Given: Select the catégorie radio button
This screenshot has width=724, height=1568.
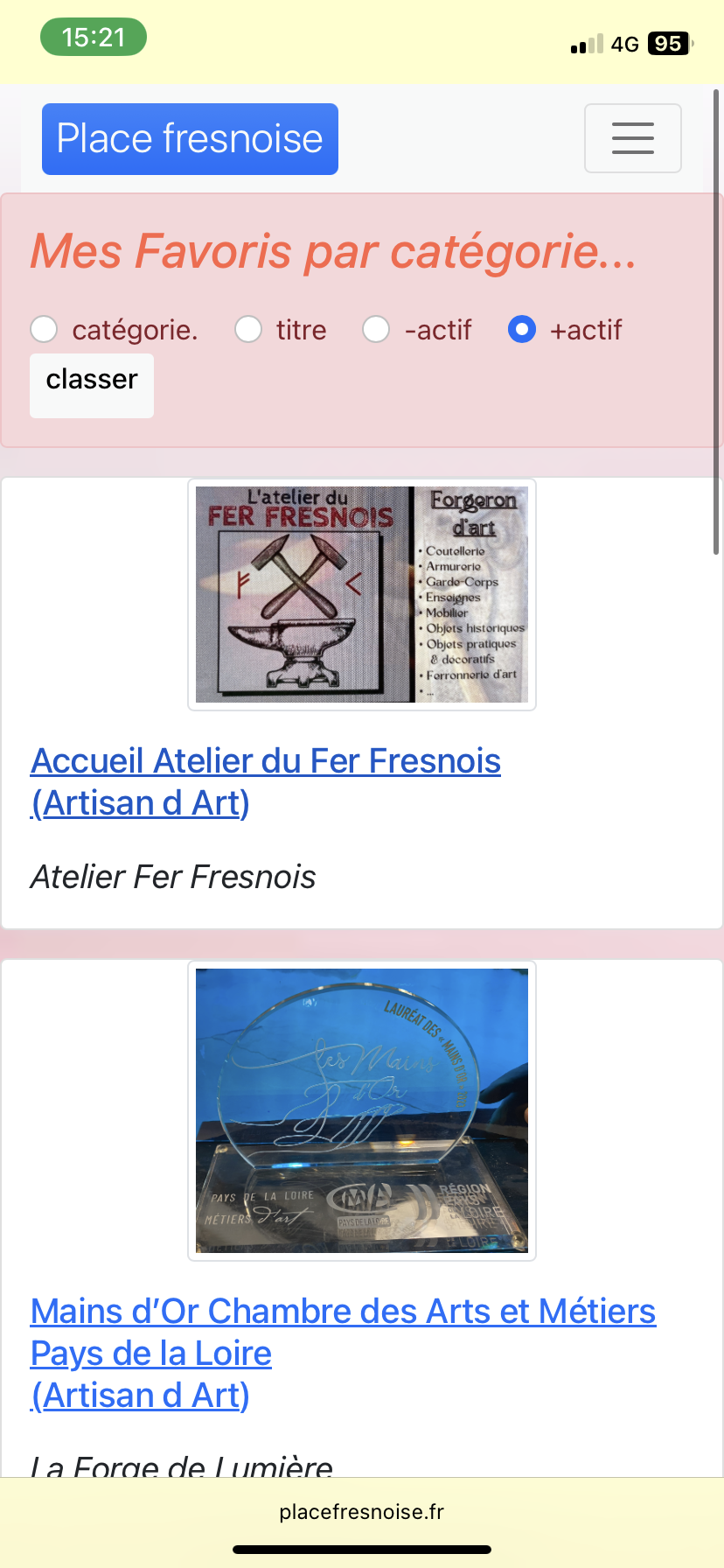Looking at the screenshot, I should (x=44, y=330).
